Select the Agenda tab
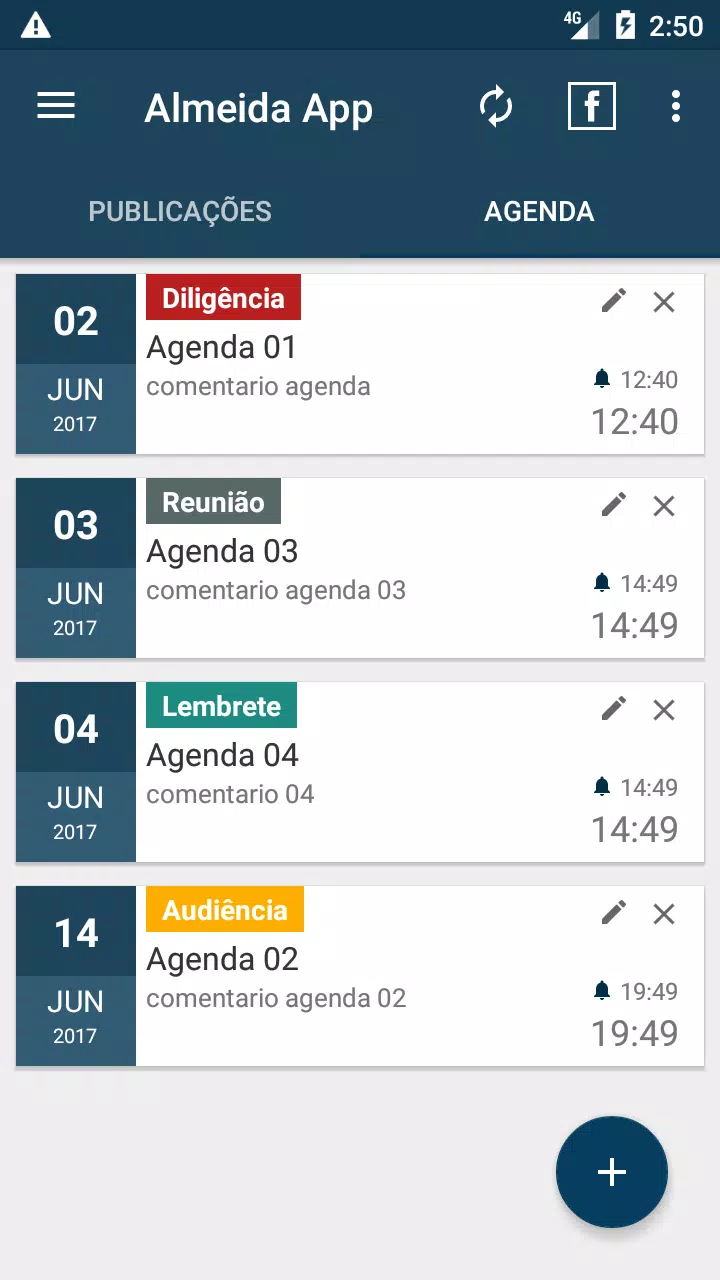720x1280 pixels. tap(540, 211)
